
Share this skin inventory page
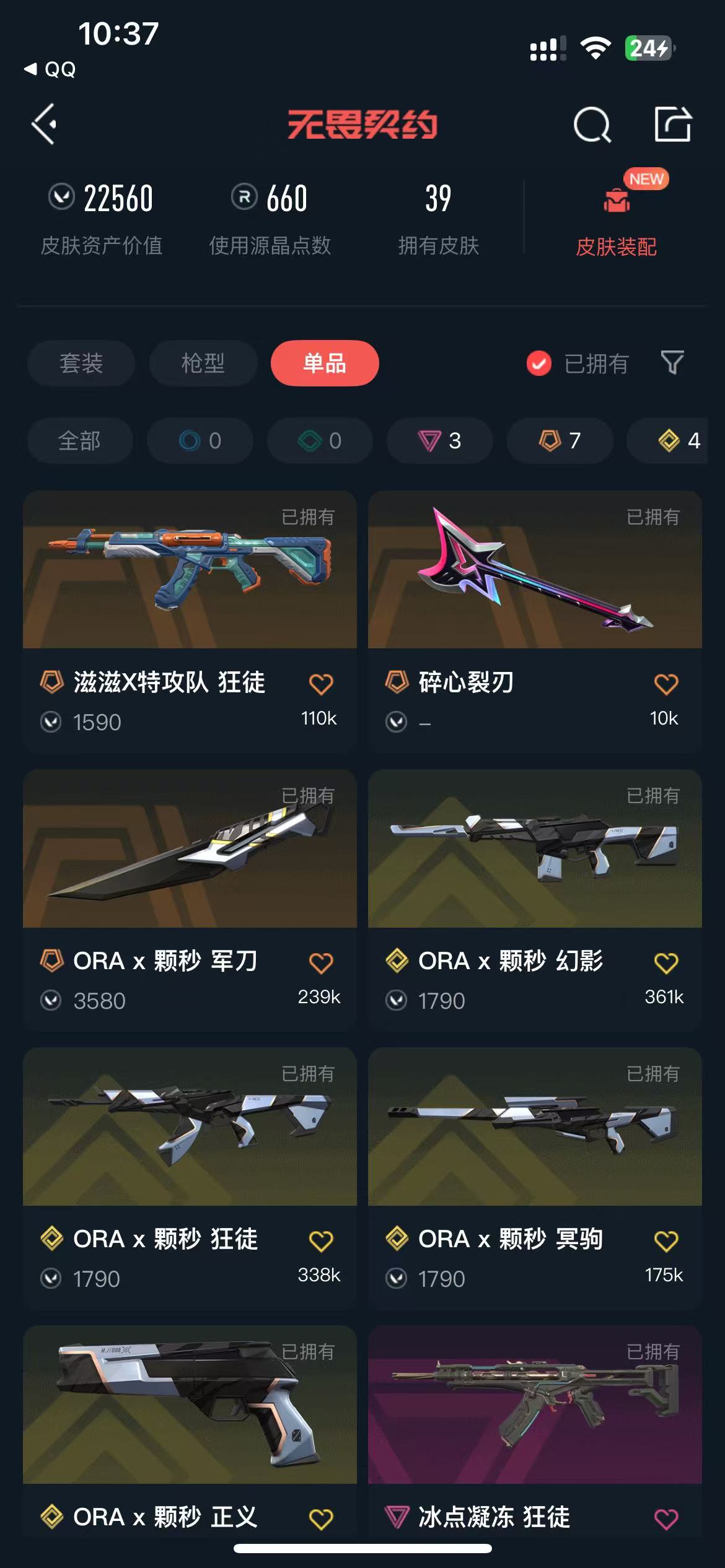[x=673, y=124]
